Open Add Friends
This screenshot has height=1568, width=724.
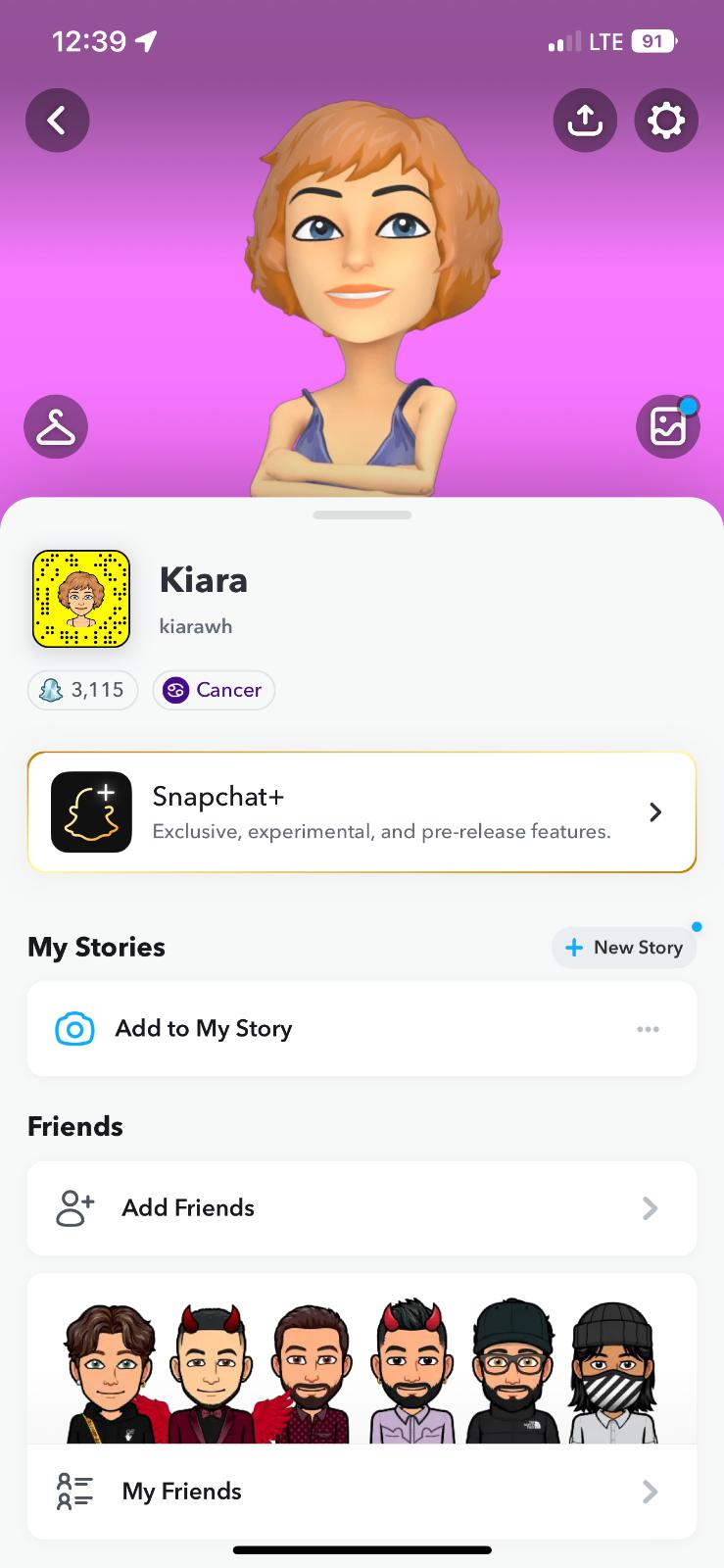[362, 1208]
